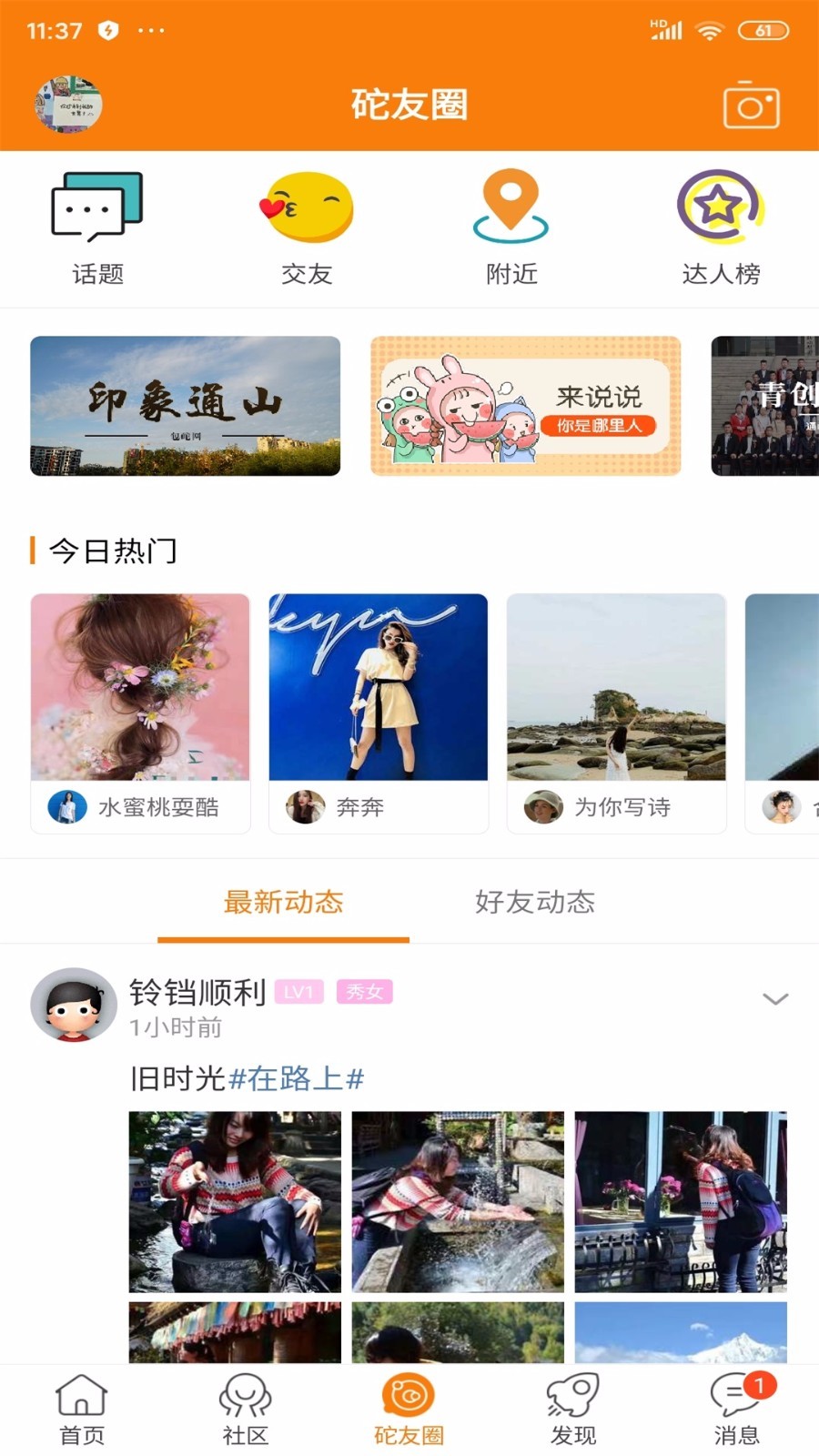Open the #在路上# topic link
The image size is (819, 1456).
click(296, 1078)
